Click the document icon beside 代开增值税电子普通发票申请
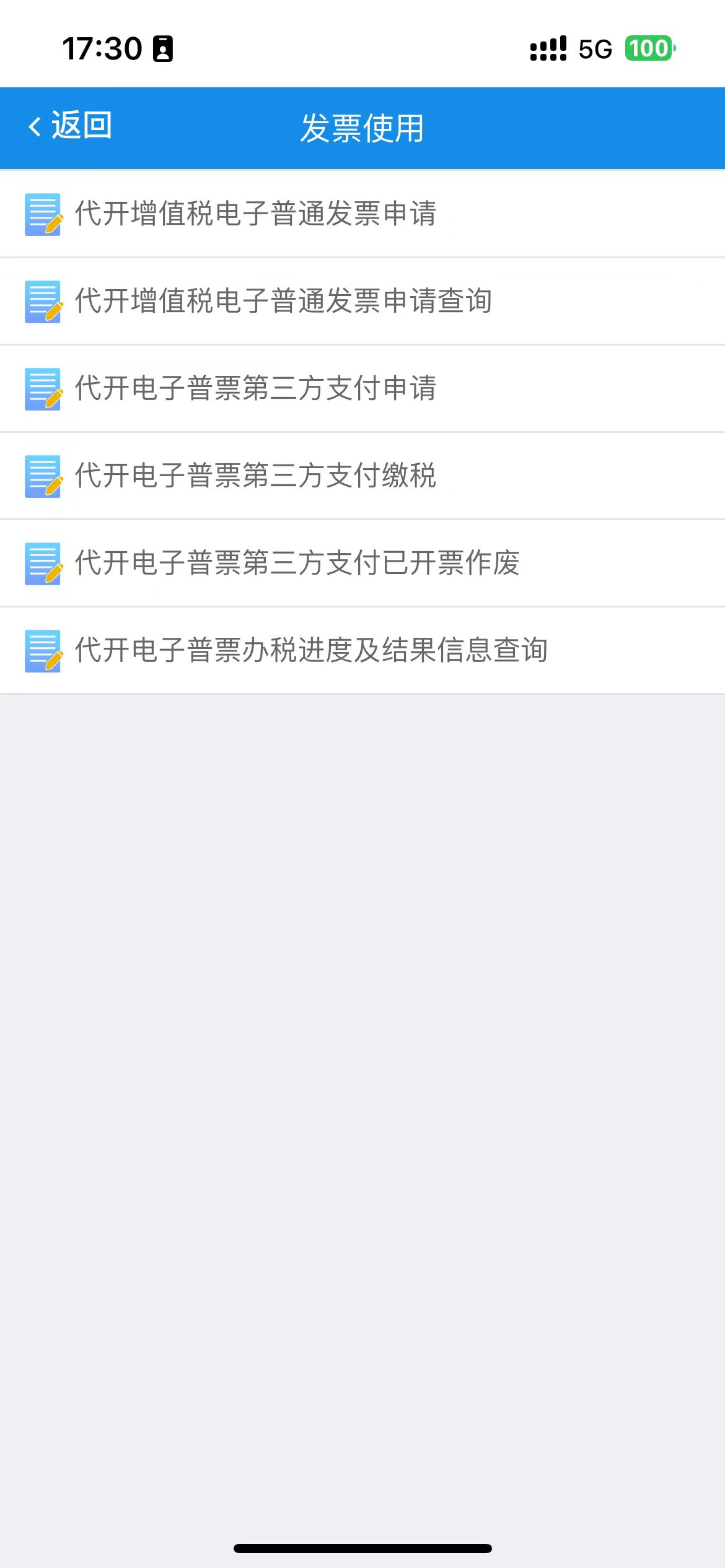Screen dimensions: 725x1568 [43, 215]
